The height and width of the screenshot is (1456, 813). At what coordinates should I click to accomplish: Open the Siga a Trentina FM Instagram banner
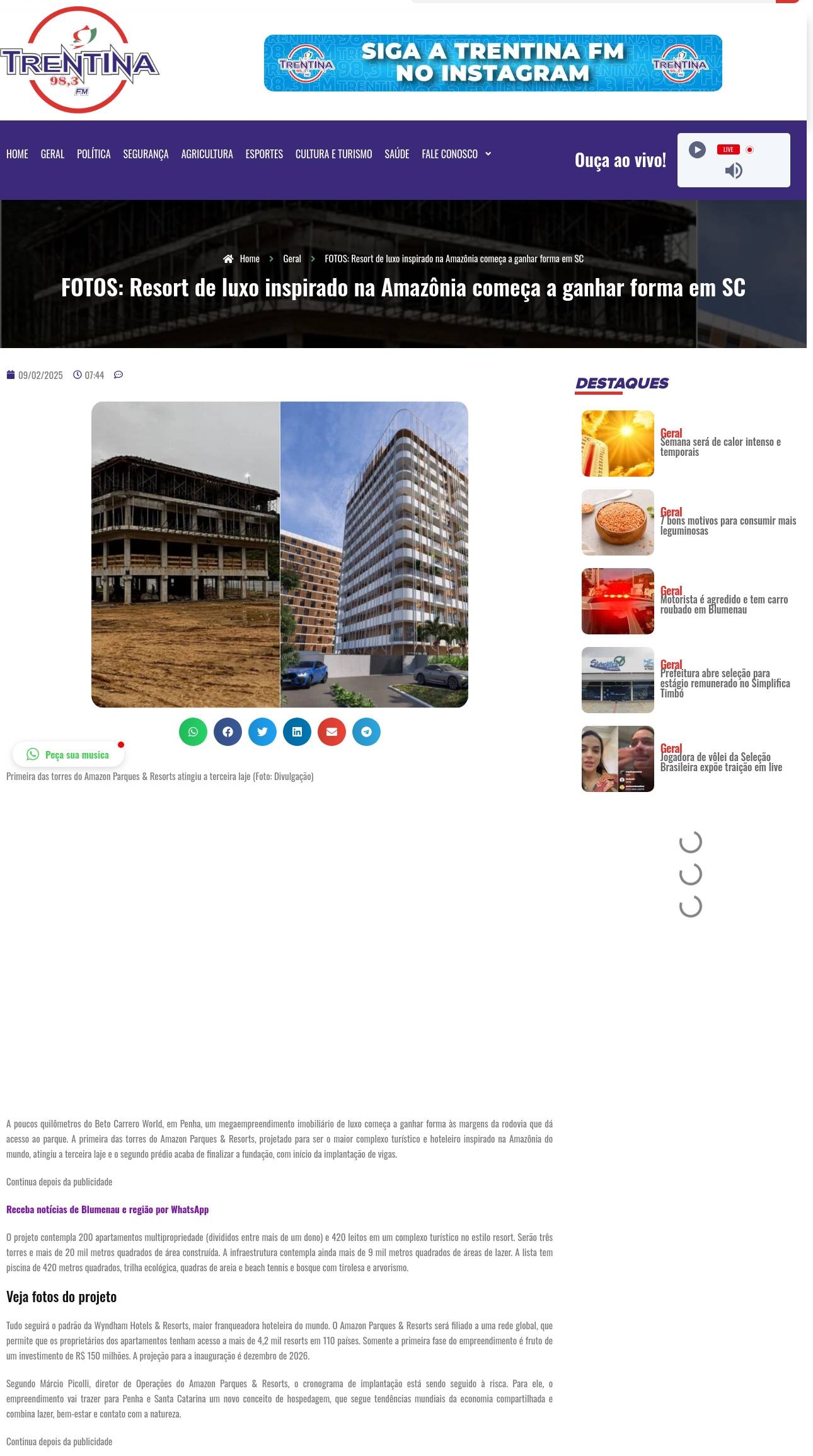[x=493, y=63]
